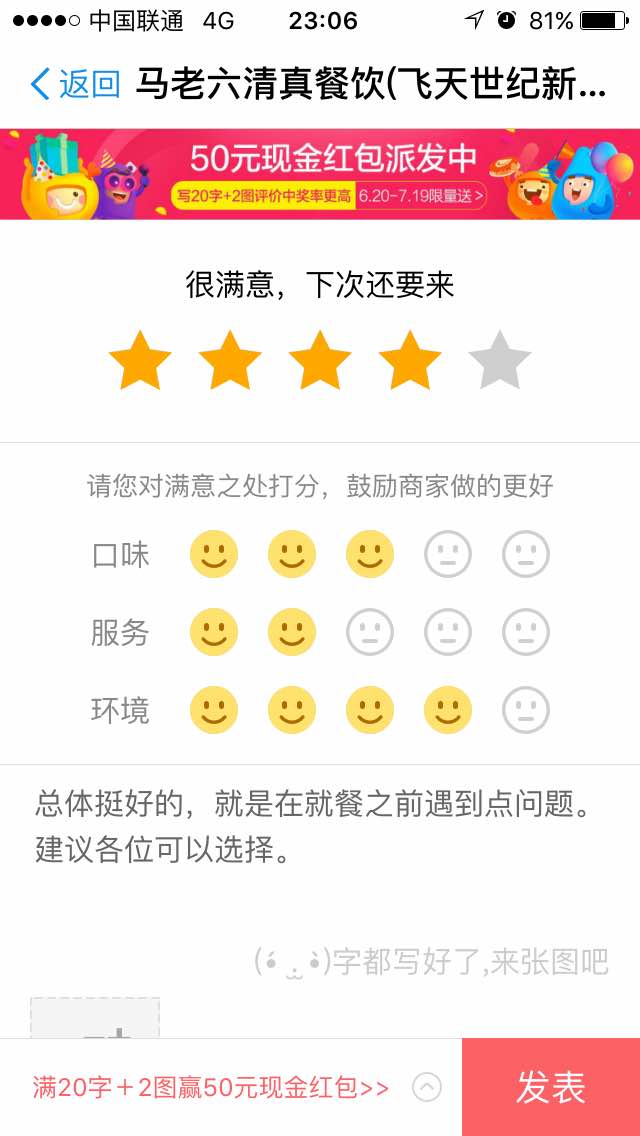This screenshot has height=1136, width=640.
Task: Open 满20字+2图赢50元现金红包 link
Action: [x=211, y=1088]
